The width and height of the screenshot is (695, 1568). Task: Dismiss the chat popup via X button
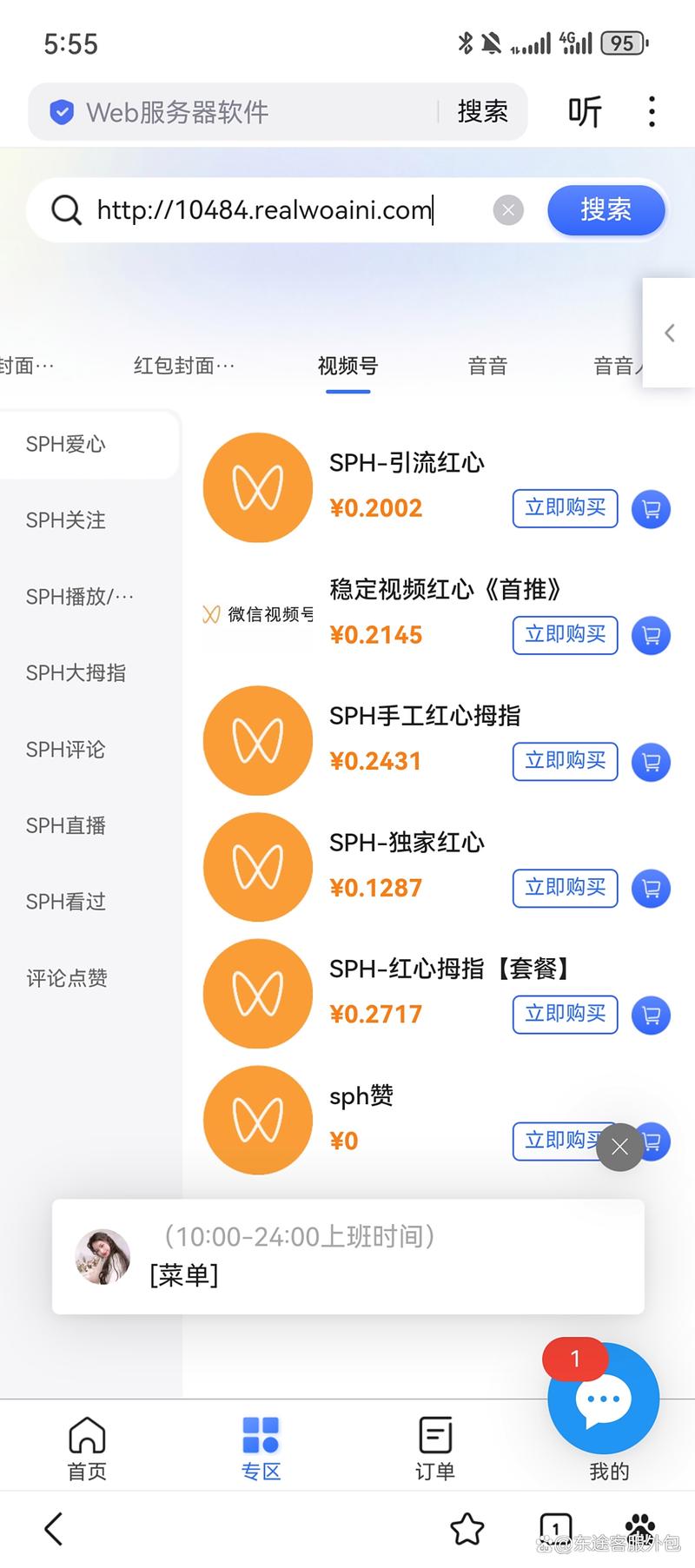pos(619,1148)
